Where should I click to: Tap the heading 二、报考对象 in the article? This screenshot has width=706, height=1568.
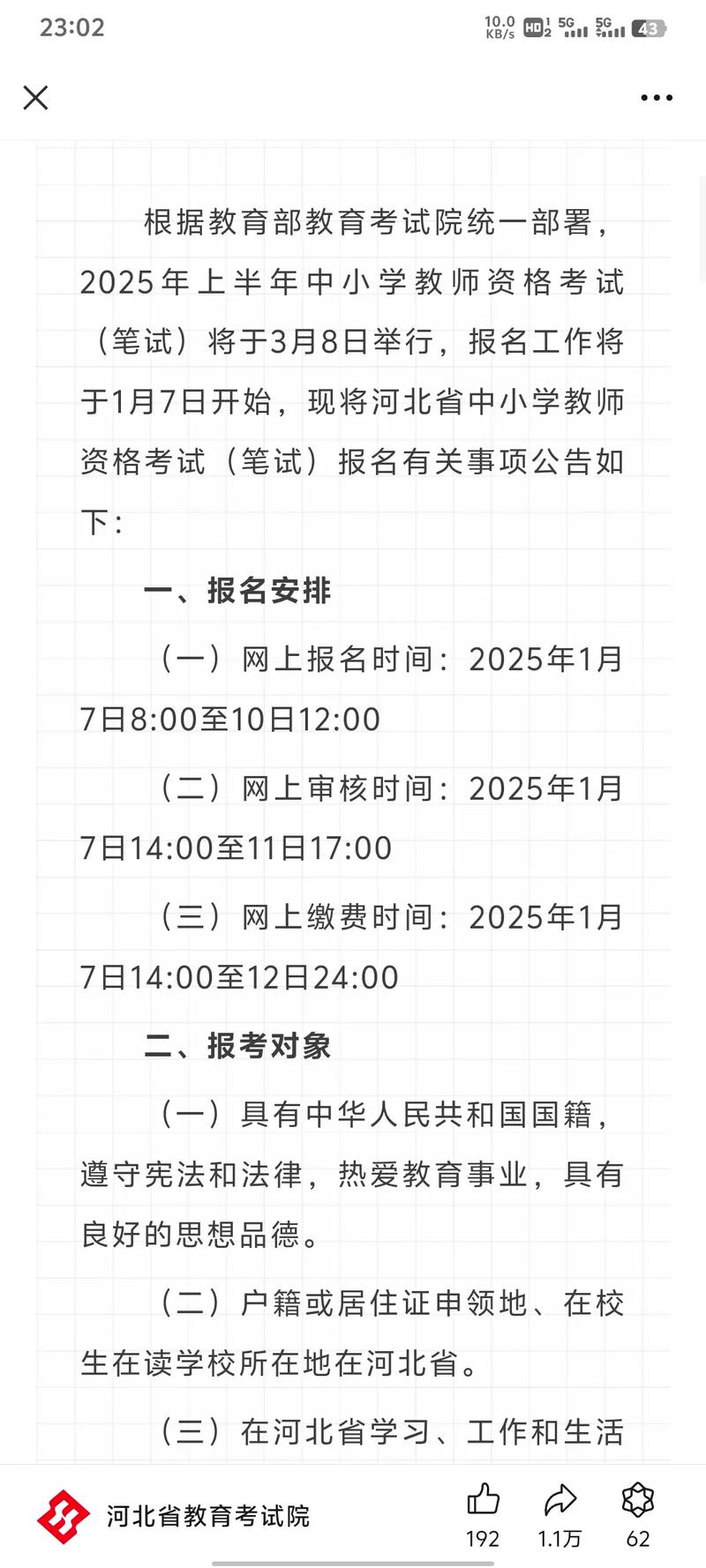click(238, 1047)
